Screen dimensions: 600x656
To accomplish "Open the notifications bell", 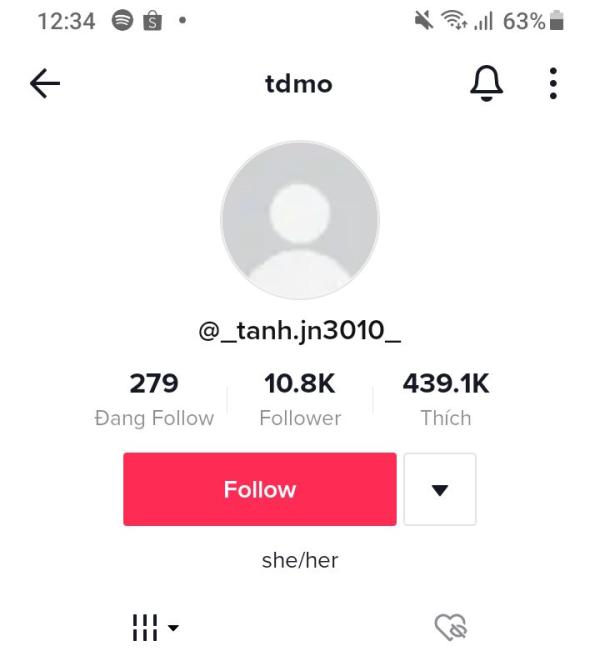I will click(x=484, y=84).
